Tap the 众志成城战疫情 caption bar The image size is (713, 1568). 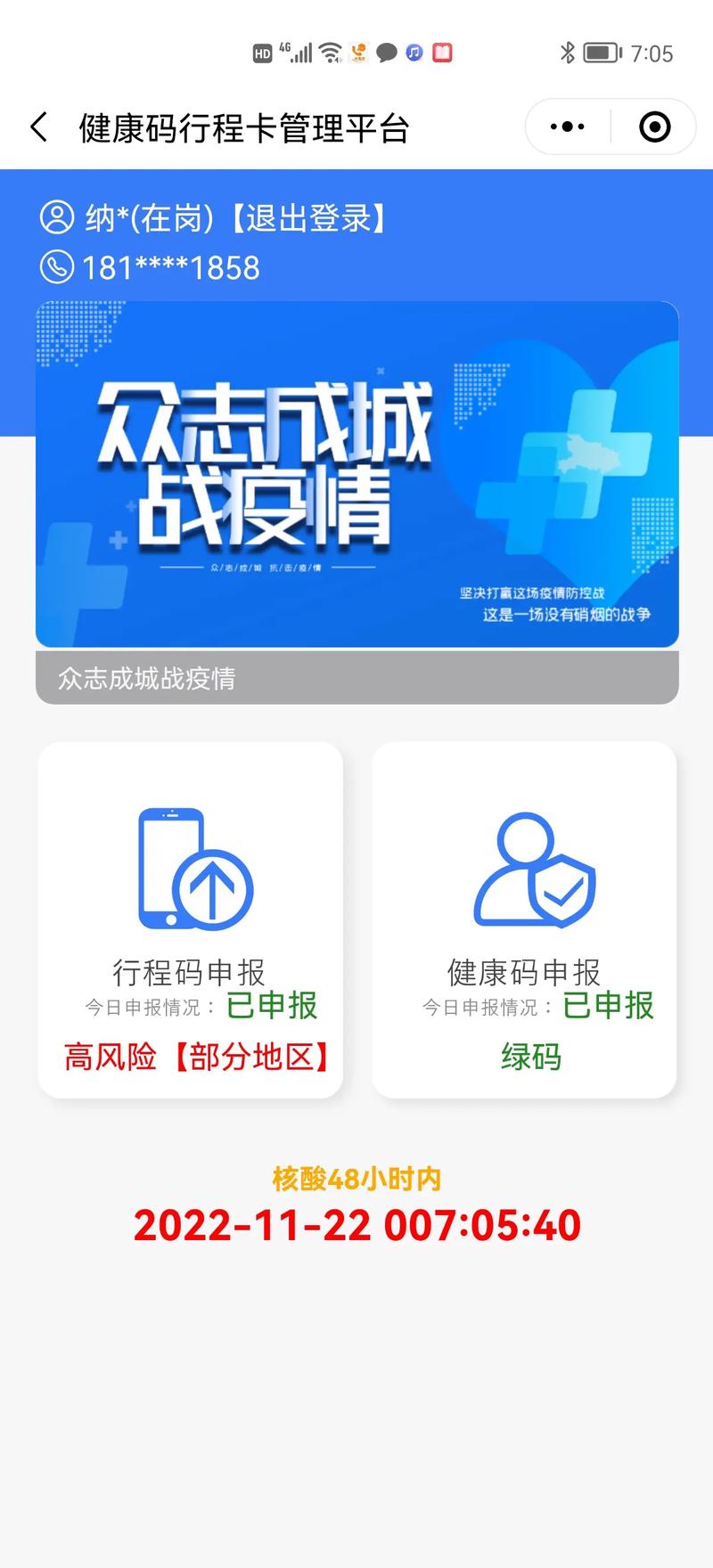pyautogui.click(x=356, y=678)
